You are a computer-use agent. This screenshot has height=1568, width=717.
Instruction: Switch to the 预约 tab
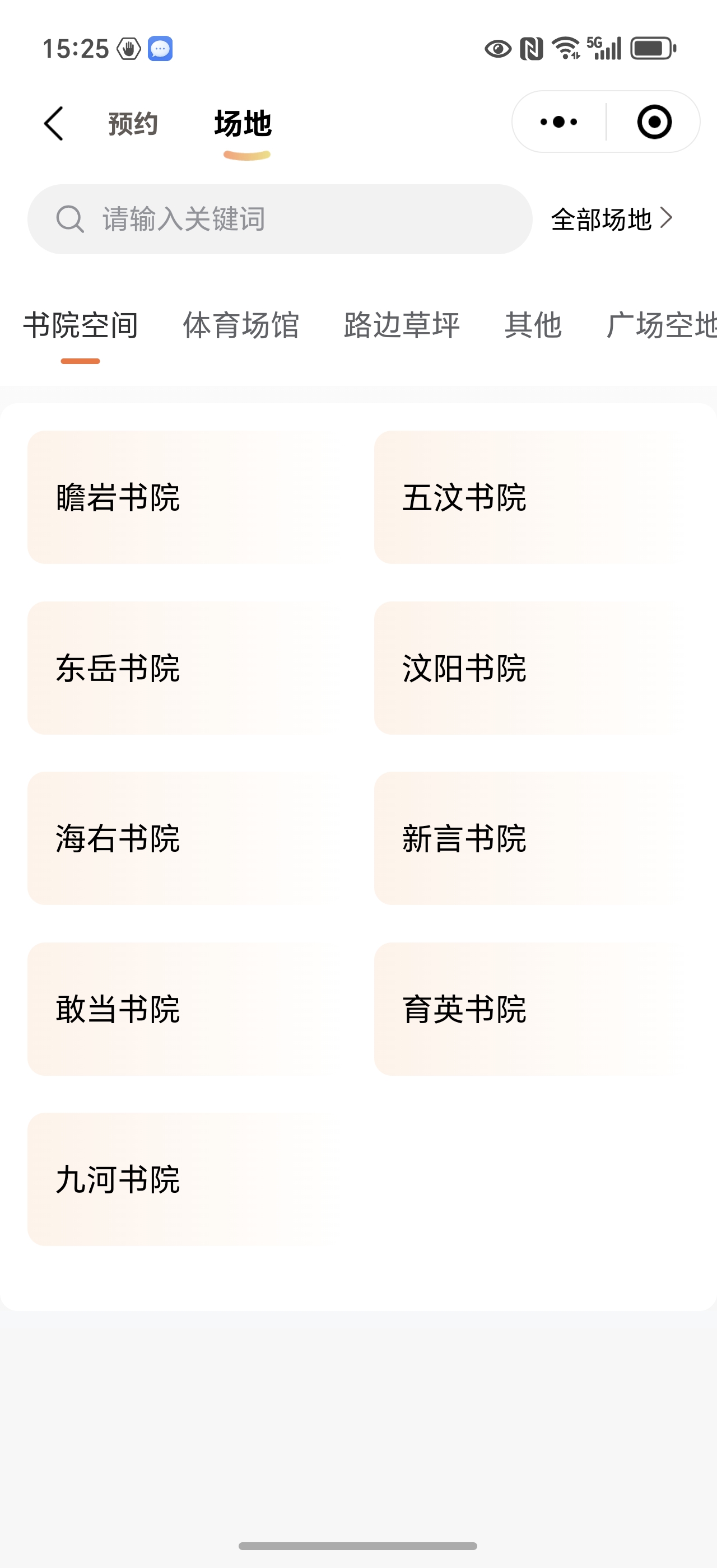pos(133,124)
